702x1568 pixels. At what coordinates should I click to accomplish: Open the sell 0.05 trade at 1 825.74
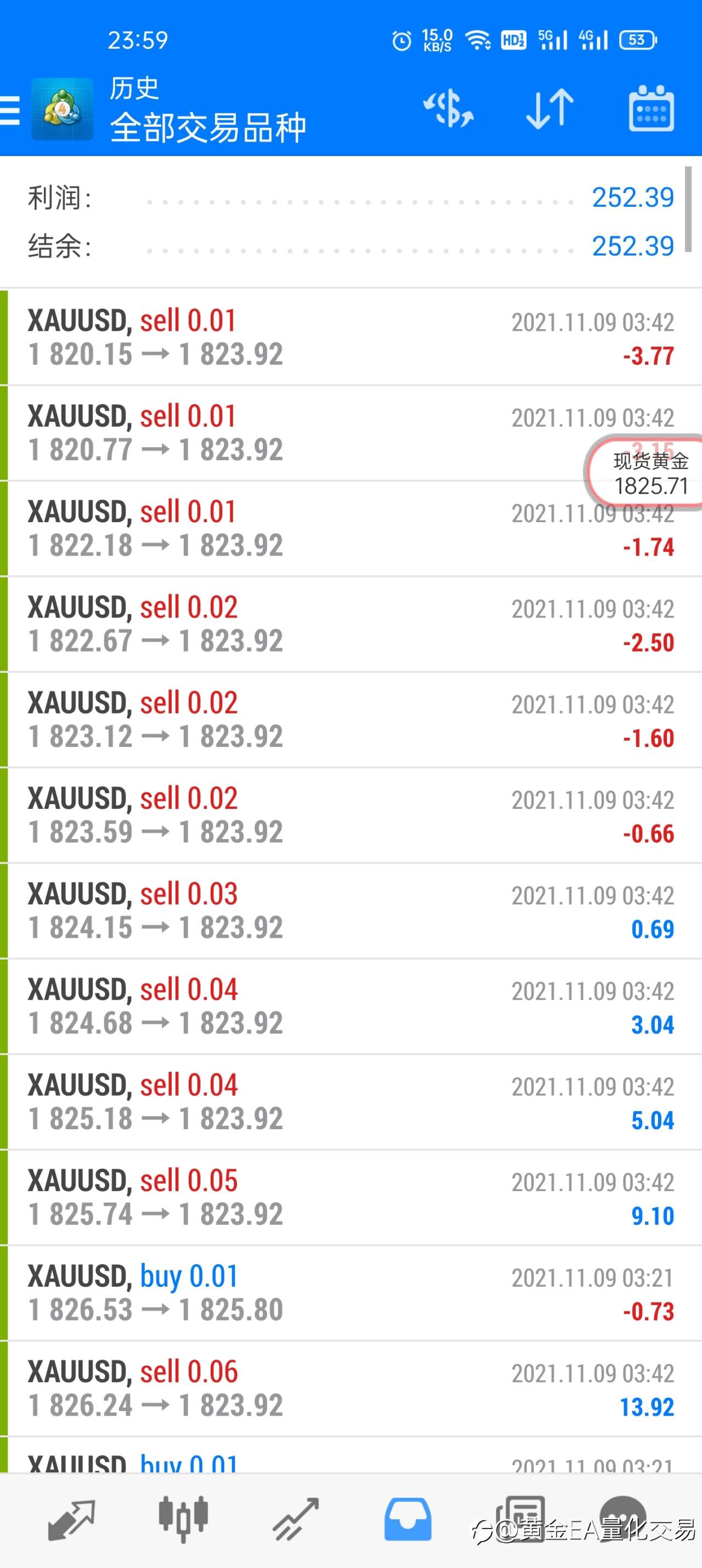(350, 1198)
